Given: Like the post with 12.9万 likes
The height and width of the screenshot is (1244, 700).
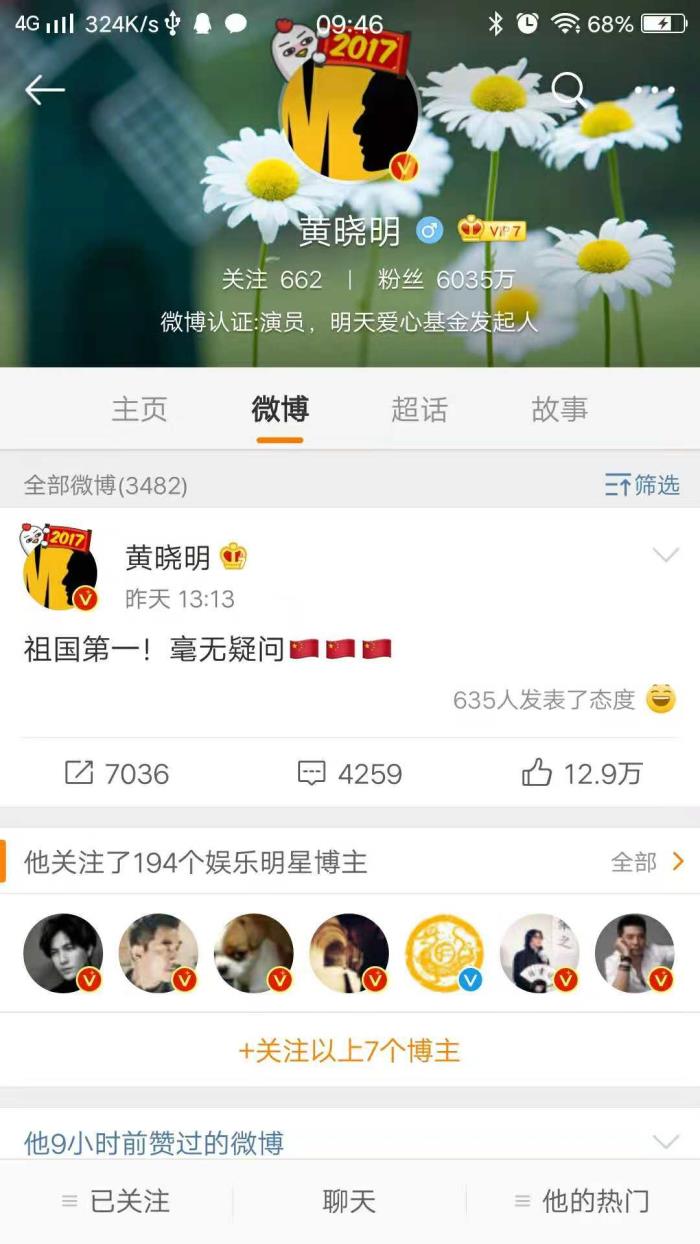Looking at the screenshot, I should pos(582,773).
